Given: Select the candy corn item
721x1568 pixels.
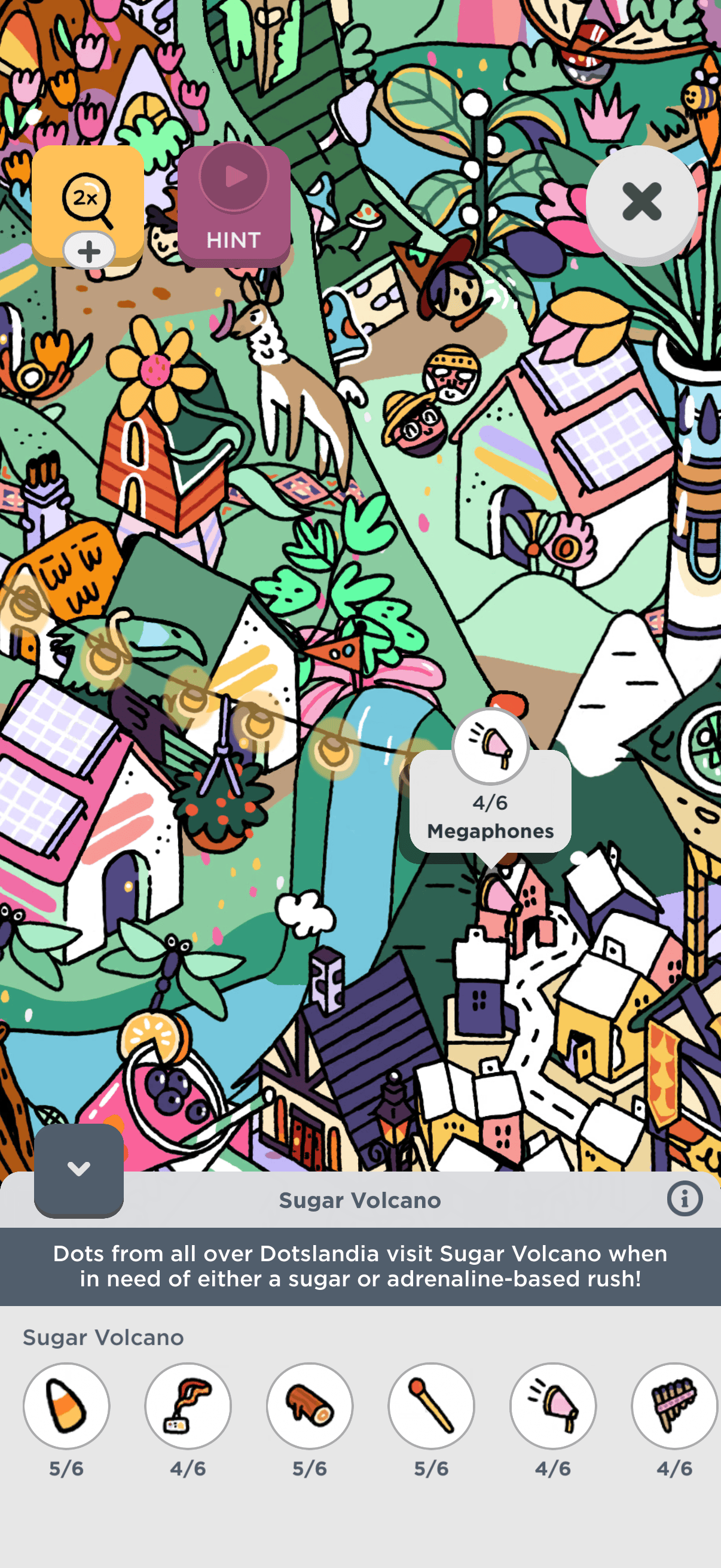Looking at the screenshot, I should (x=66, y=1405).
